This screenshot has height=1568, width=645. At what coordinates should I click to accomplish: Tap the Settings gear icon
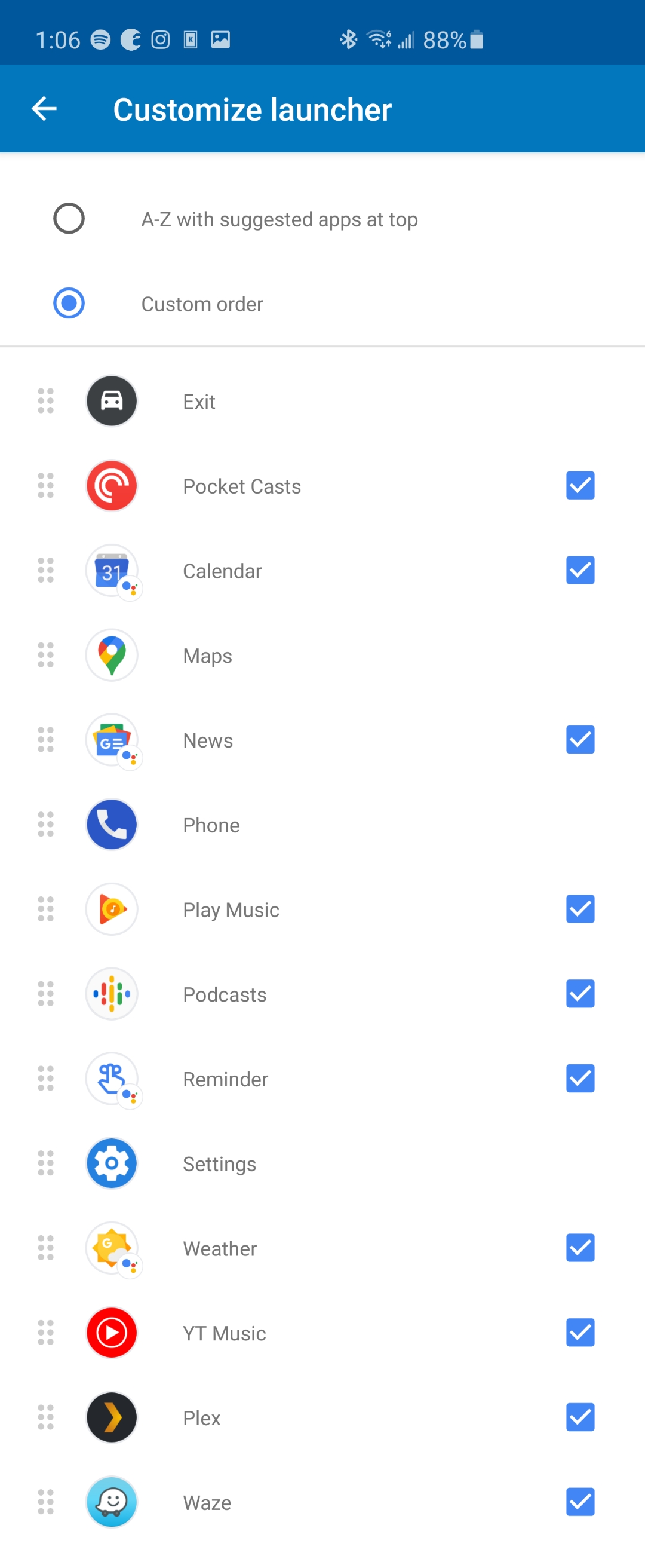click(111, 1163)
